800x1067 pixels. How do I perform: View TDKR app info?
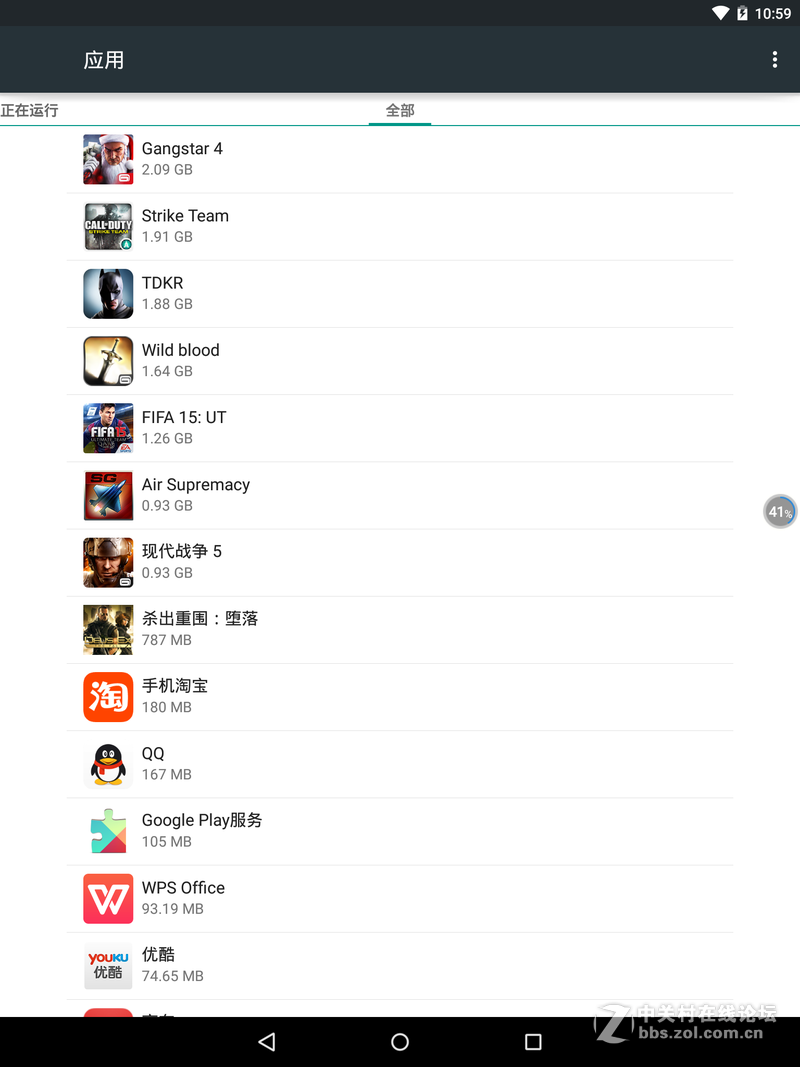pos(400,293)
